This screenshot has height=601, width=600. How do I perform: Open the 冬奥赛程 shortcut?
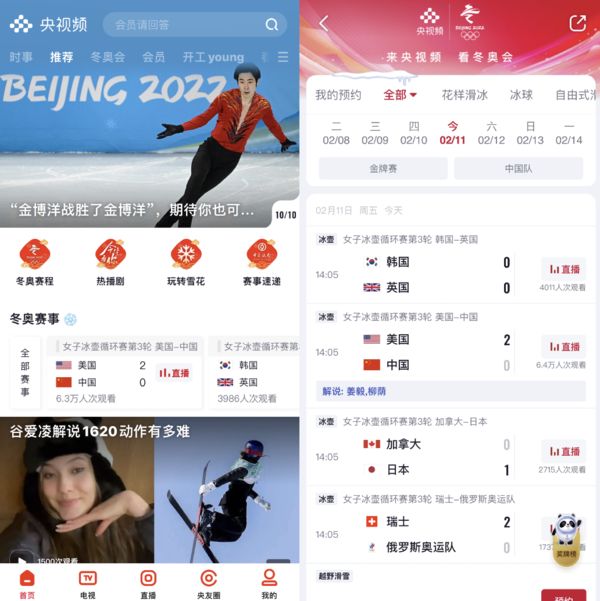[35, 263]
